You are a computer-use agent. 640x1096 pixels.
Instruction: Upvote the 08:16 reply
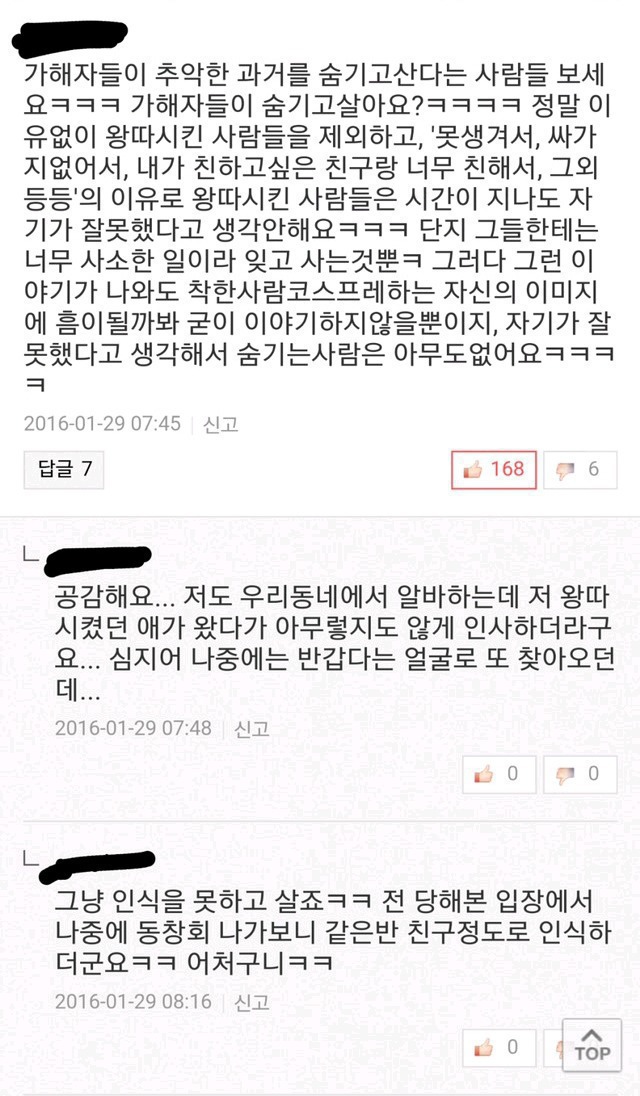(498, 1047)
